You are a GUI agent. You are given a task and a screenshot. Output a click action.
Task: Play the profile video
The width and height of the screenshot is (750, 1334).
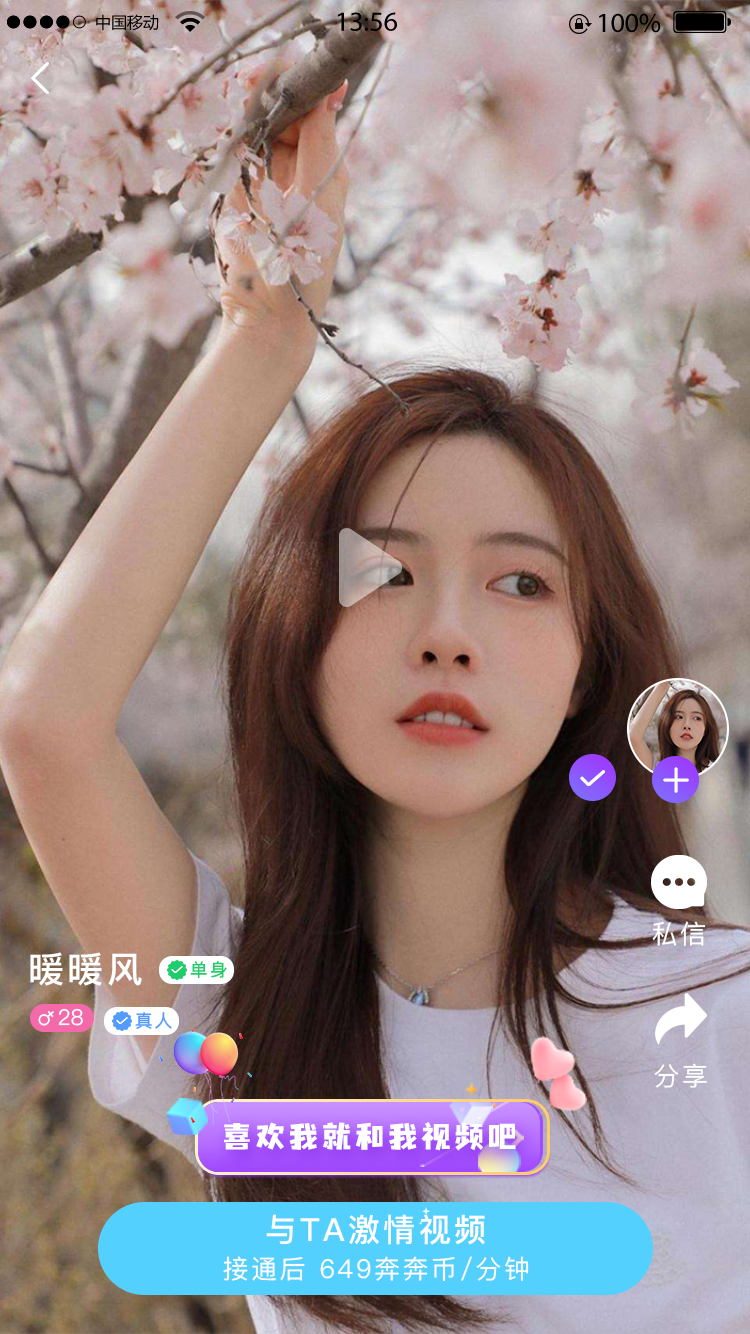tap(369, 568)
